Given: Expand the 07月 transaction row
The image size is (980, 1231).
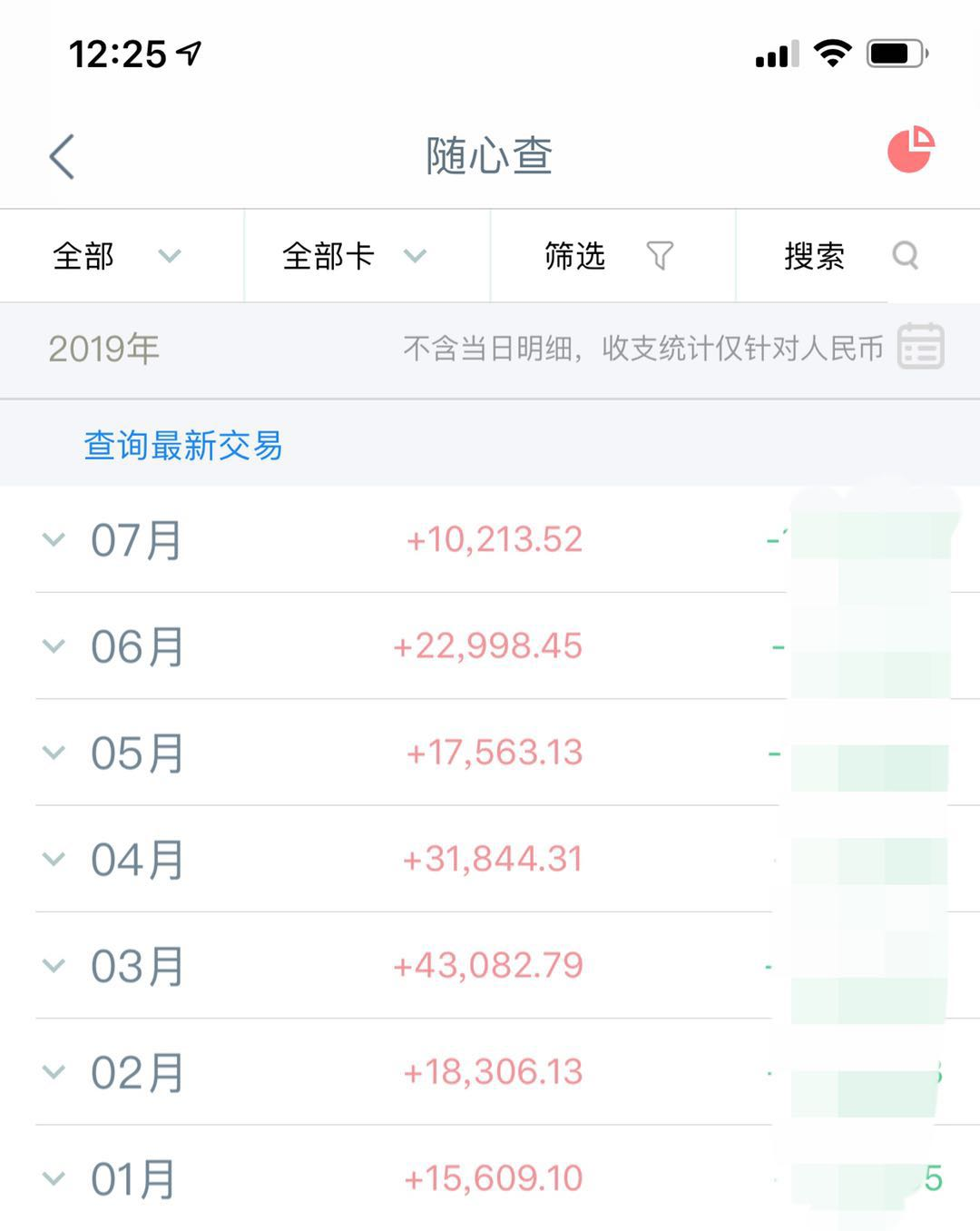Looking at the screenshot, I should coord(54,540).
